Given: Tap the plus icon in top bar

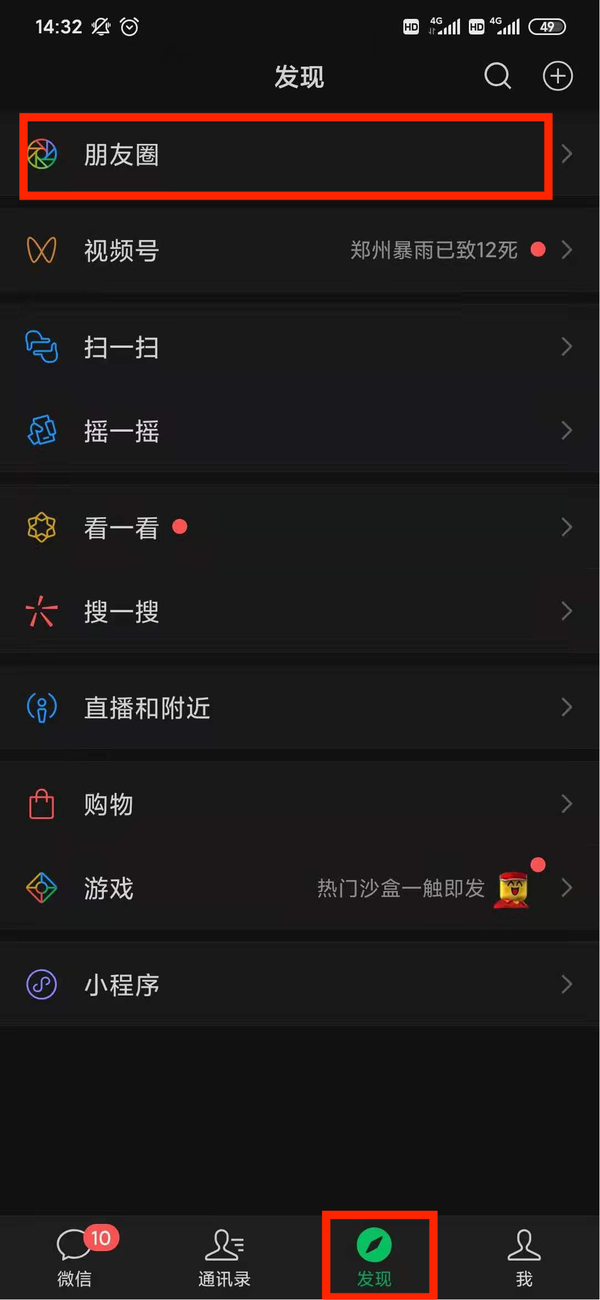Looking at the screenshot, I should [x=557, y=76].
